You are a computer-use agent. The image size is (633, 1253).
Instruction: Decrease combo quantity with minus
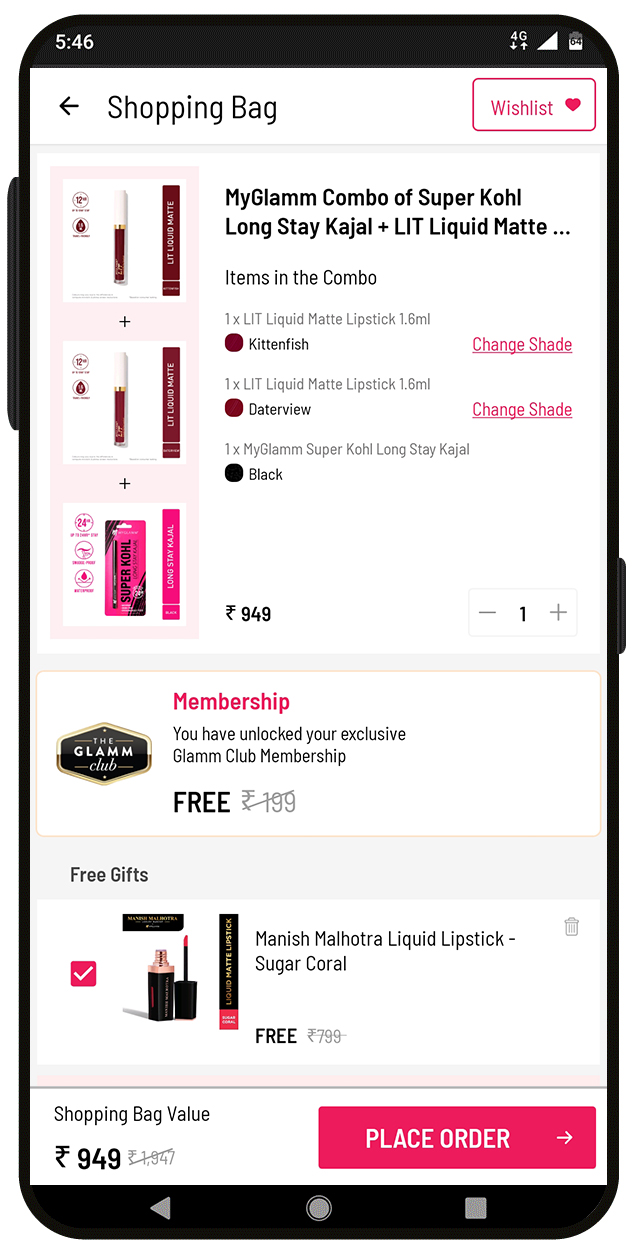pyautogui.click(x=487, y=613)
